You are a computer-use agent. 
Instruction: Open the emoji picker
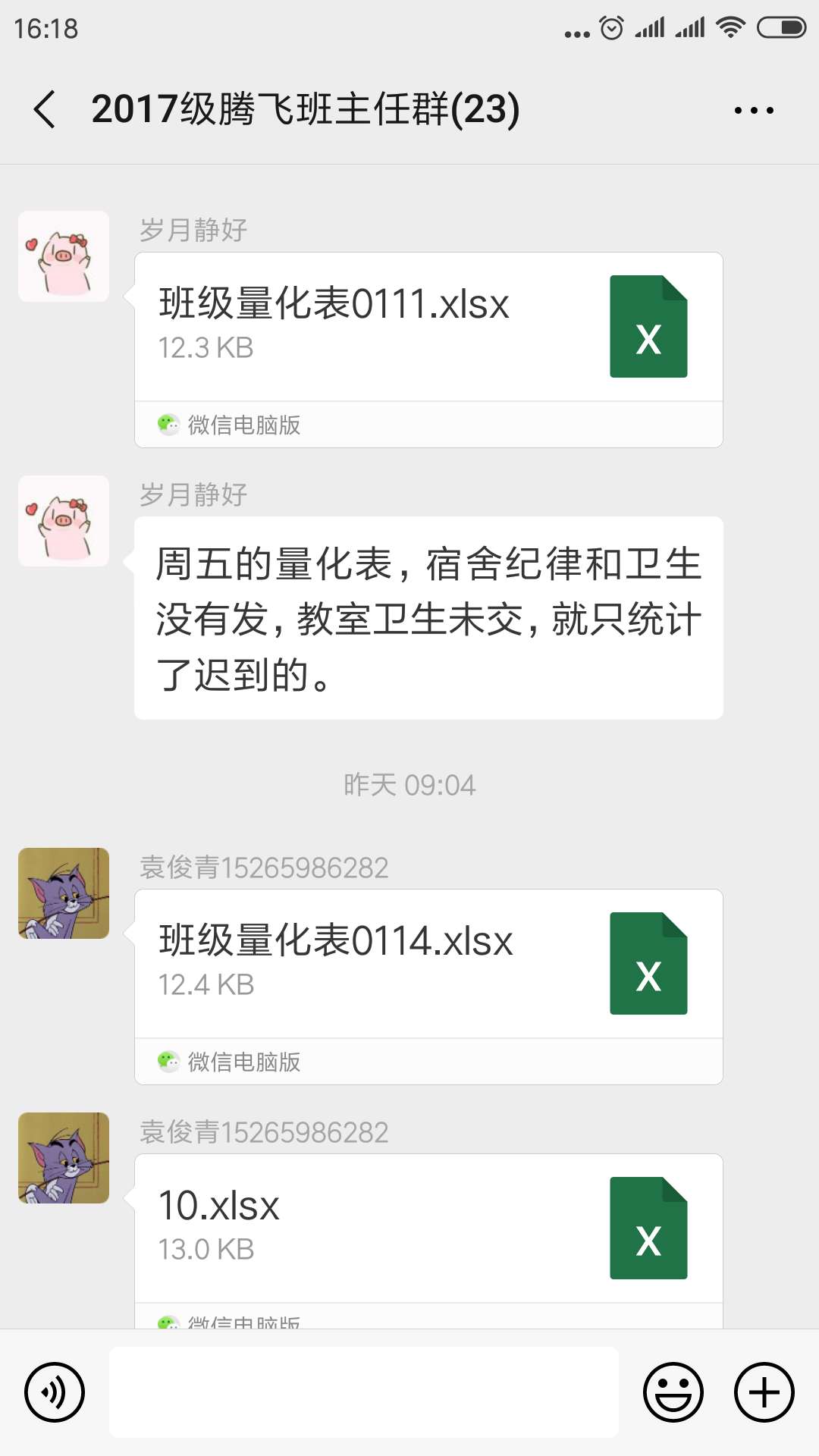(673, 1392)
